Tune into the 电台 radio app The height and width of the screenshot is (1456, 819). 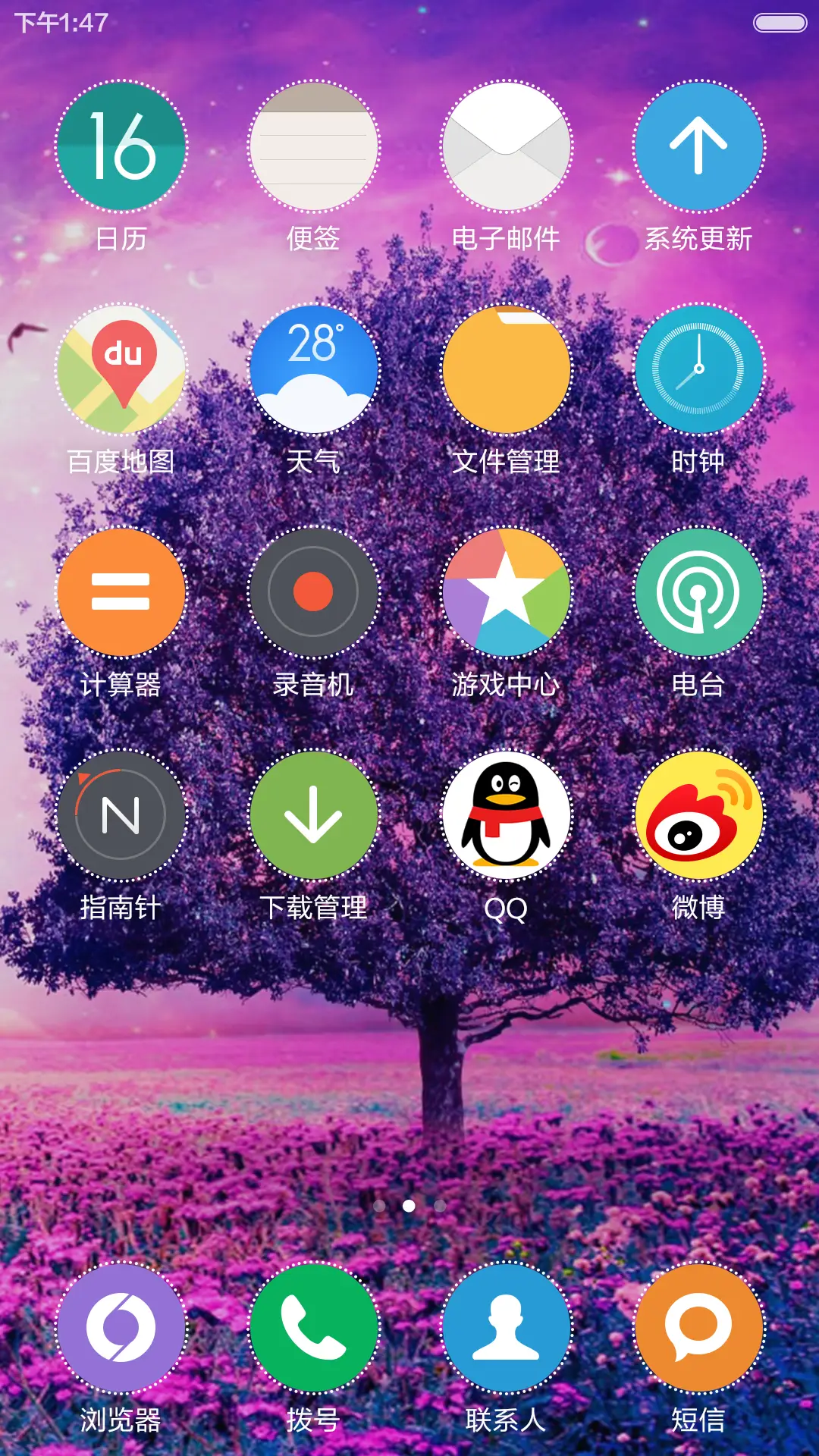point(699,590)
